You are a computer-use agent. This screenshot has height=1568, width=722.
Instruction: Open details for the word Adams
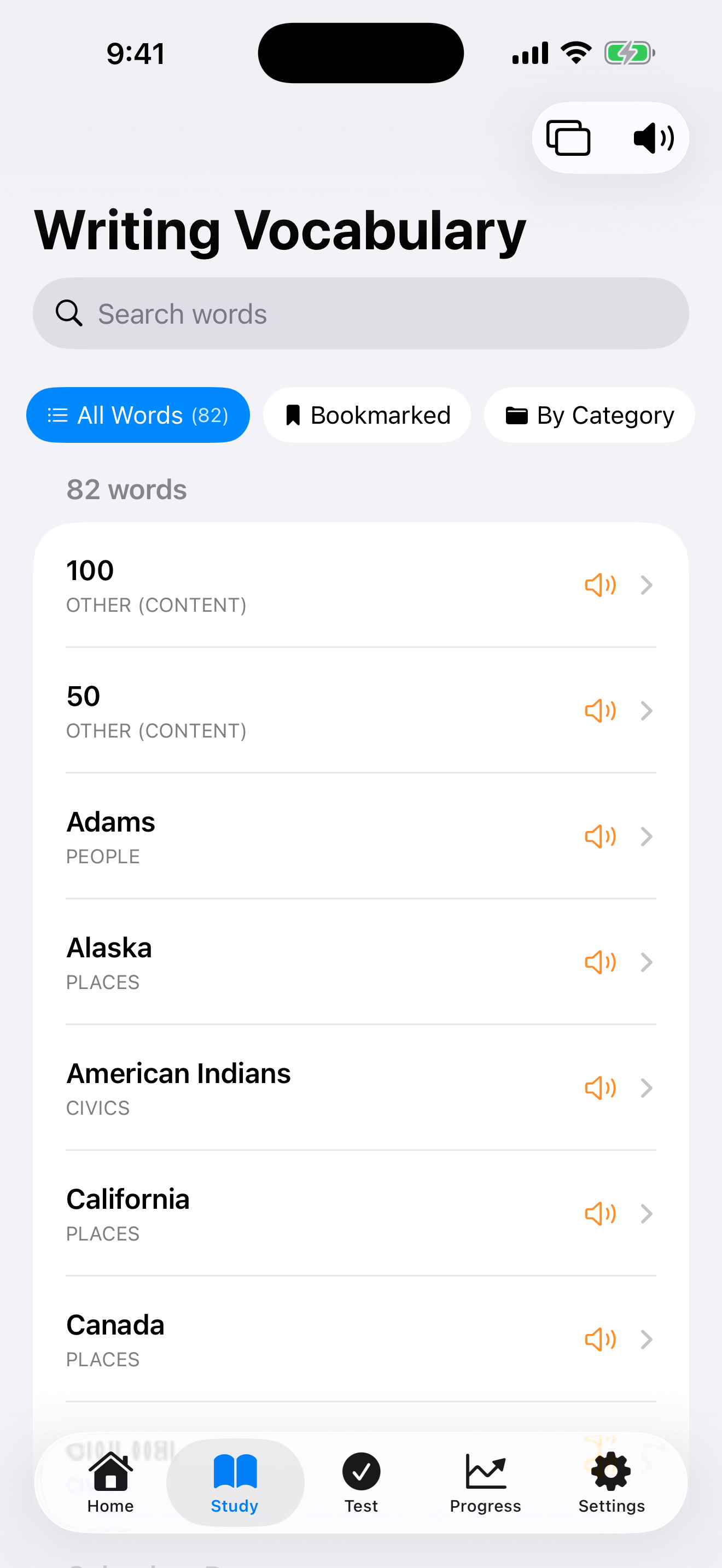tap(647, 836)
